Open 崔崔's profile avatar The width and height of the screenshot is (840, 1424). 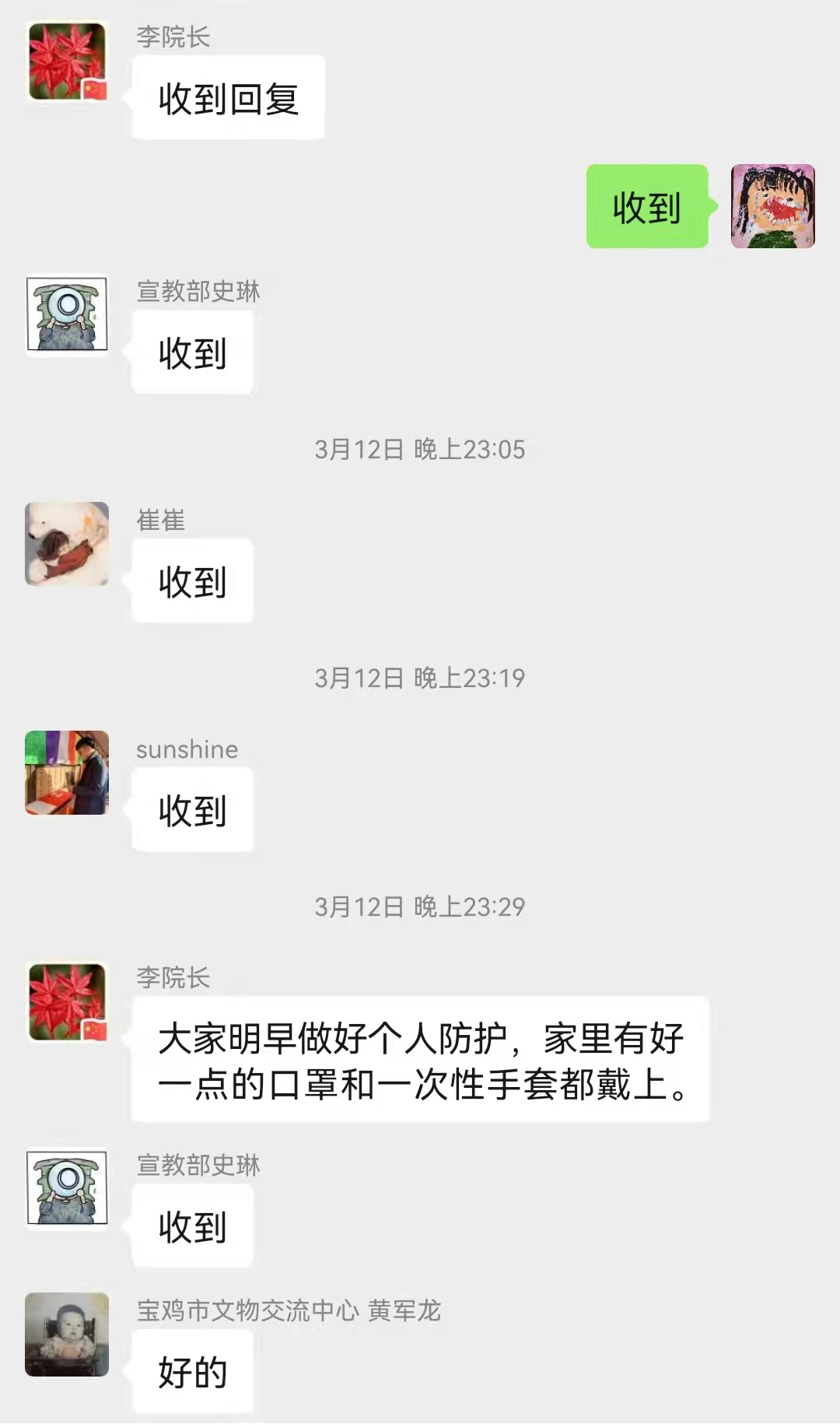tap(67, 544)
